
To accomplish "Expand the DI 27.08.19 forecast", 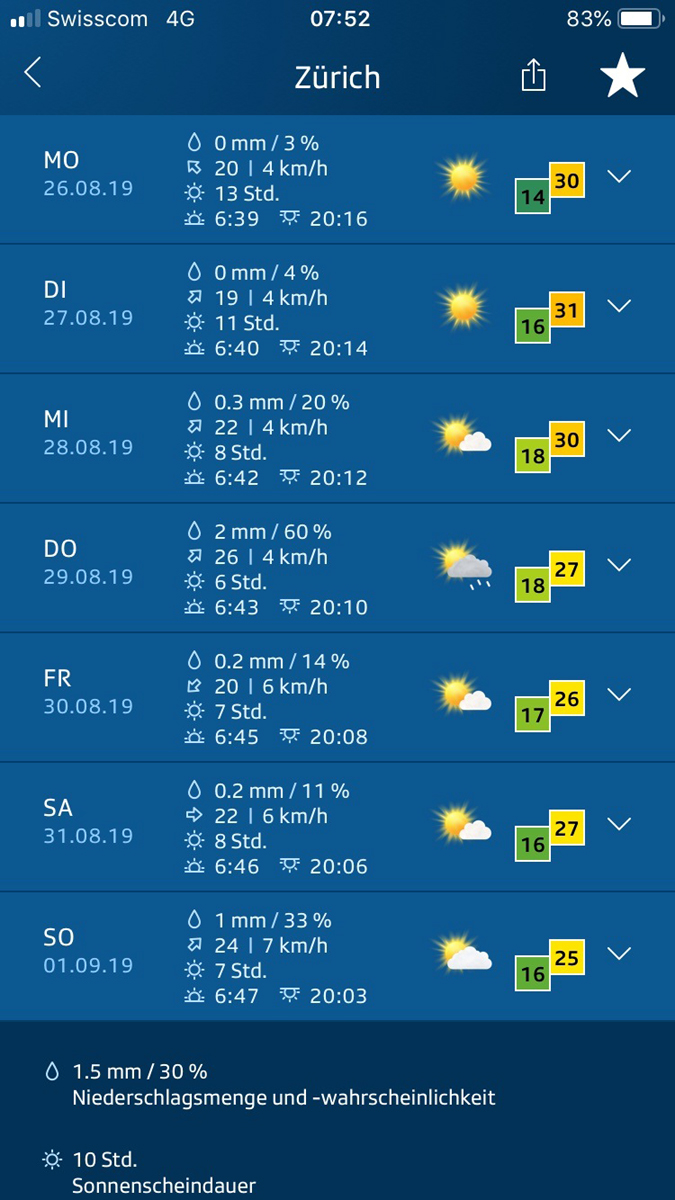I will click(620, 306).
